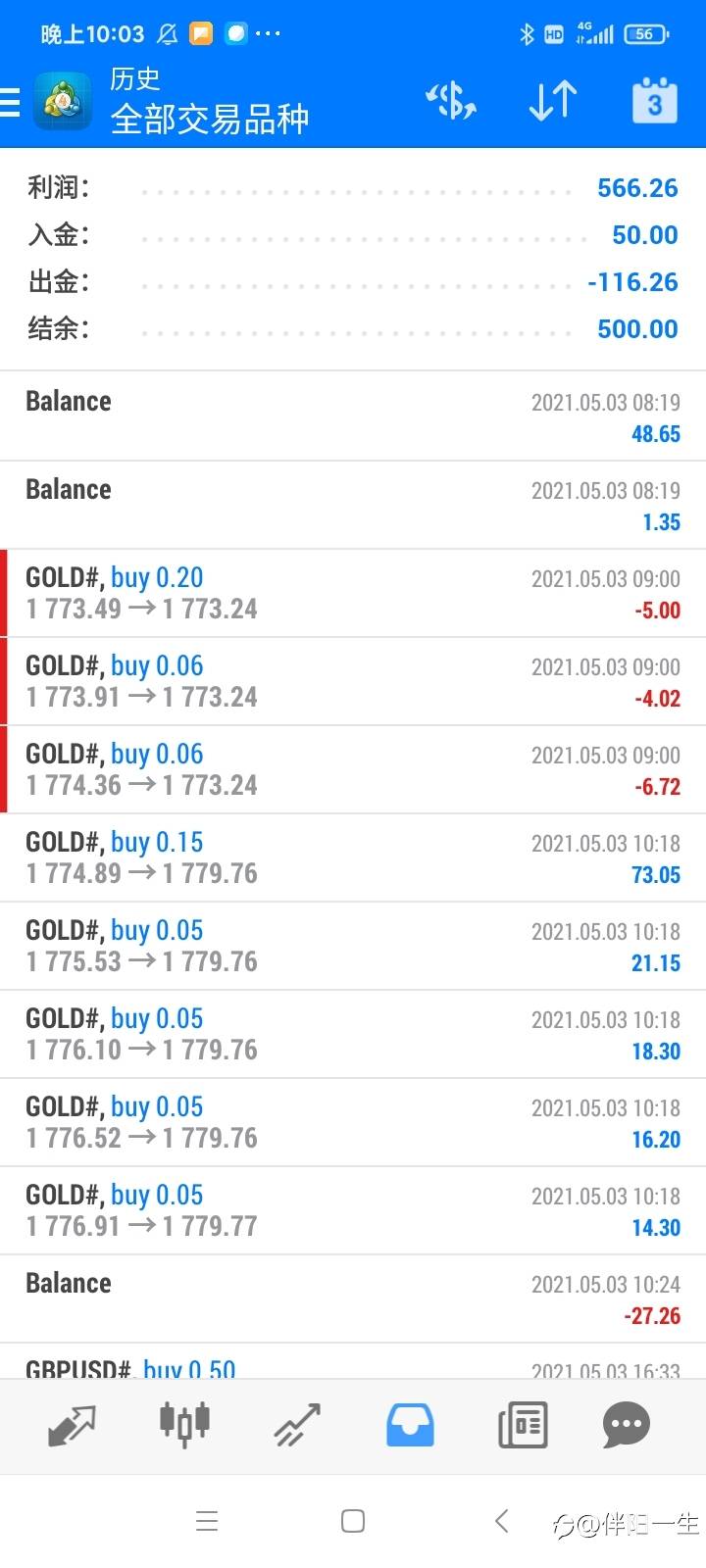Image resolution: width=706 pixels, height=1568 pixels.
Task: Switch to the Chart tab
Action: [x=184, y=1423]
